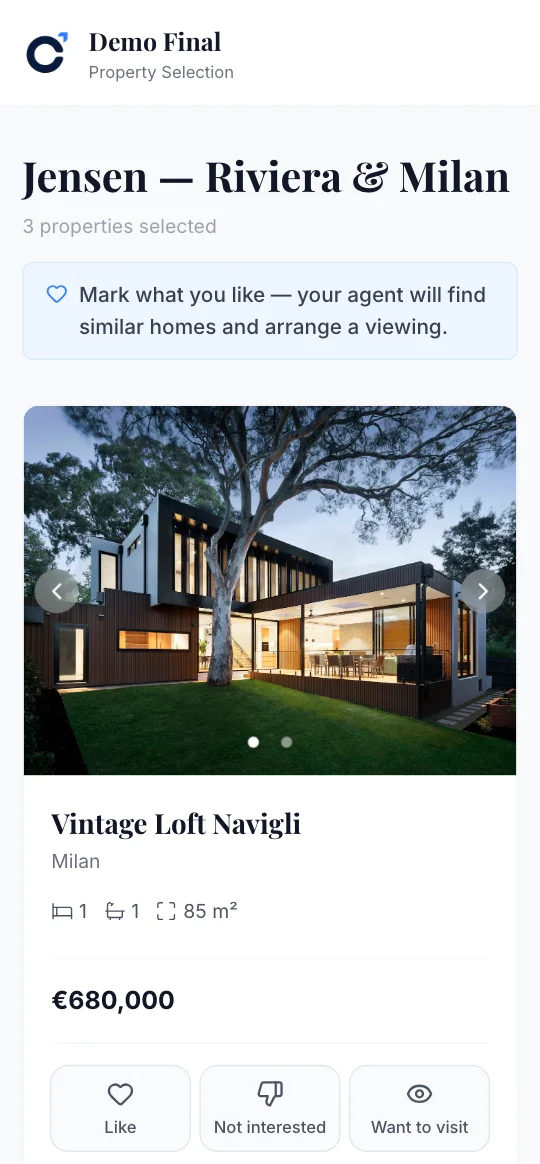
Task: Advance to the next property photo
Action: tap(483, 591)
